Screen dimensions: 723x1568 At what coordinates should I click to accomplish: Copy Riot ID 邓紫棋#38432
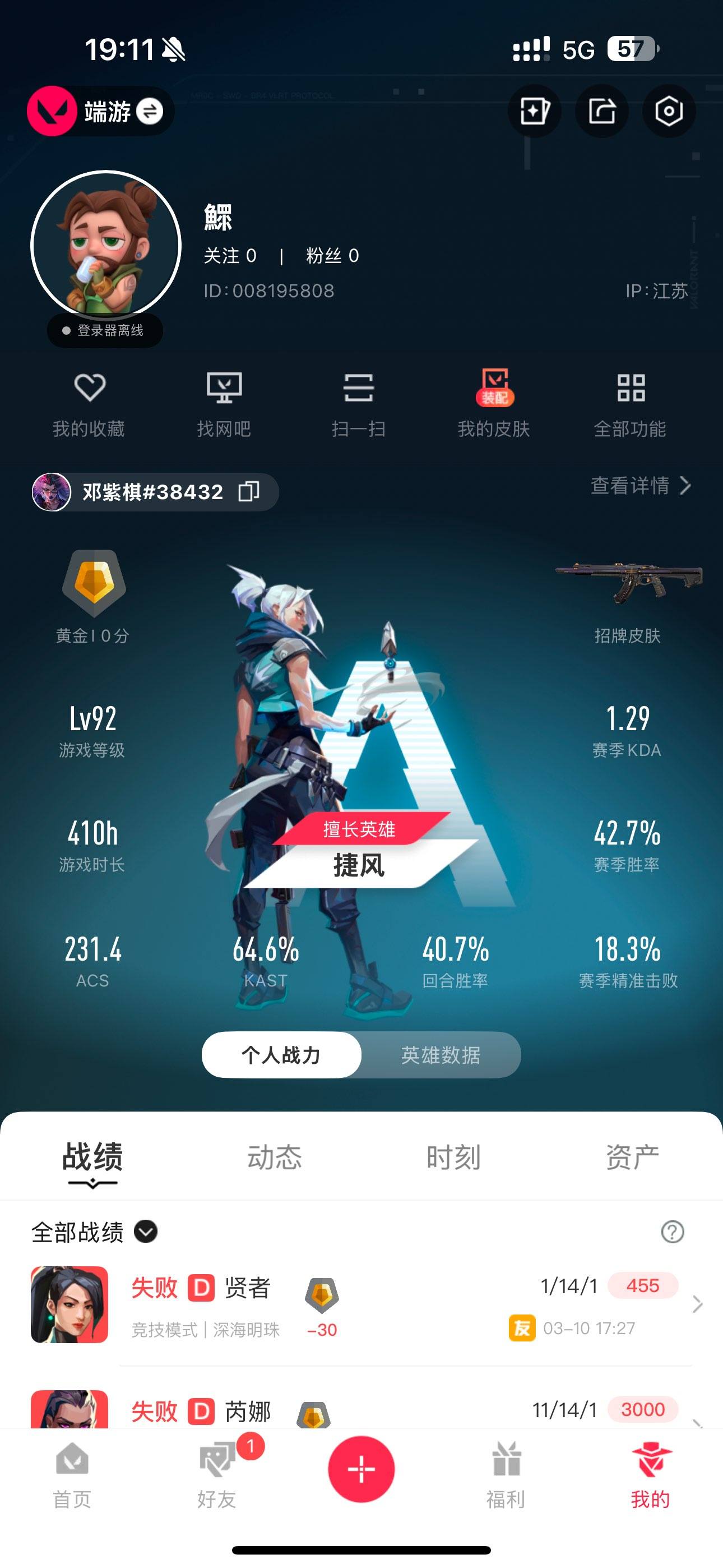click(251, 492)
